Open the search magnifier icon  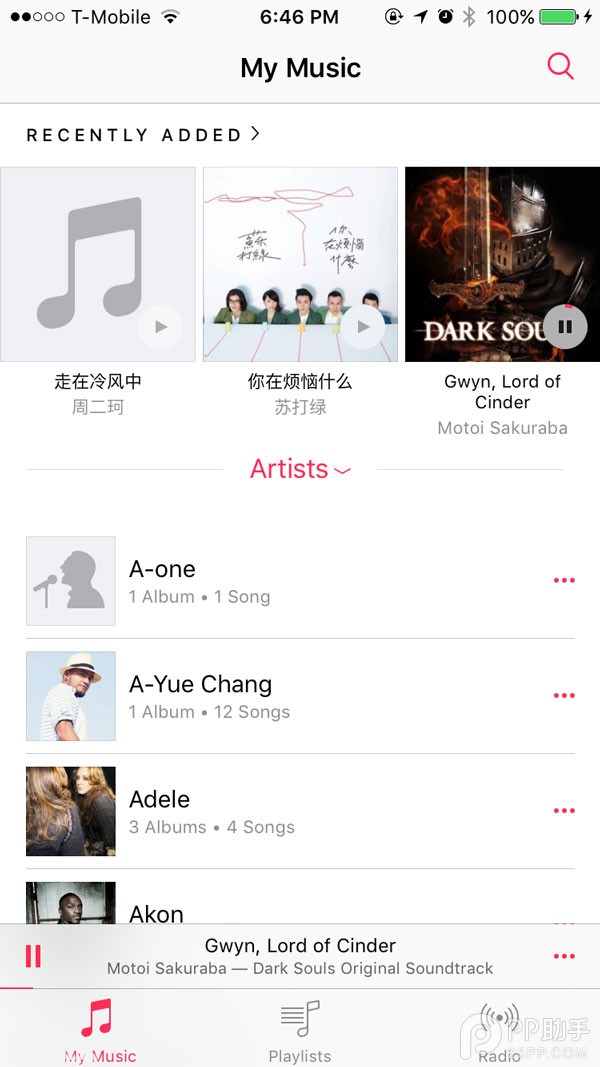[561, 67]
